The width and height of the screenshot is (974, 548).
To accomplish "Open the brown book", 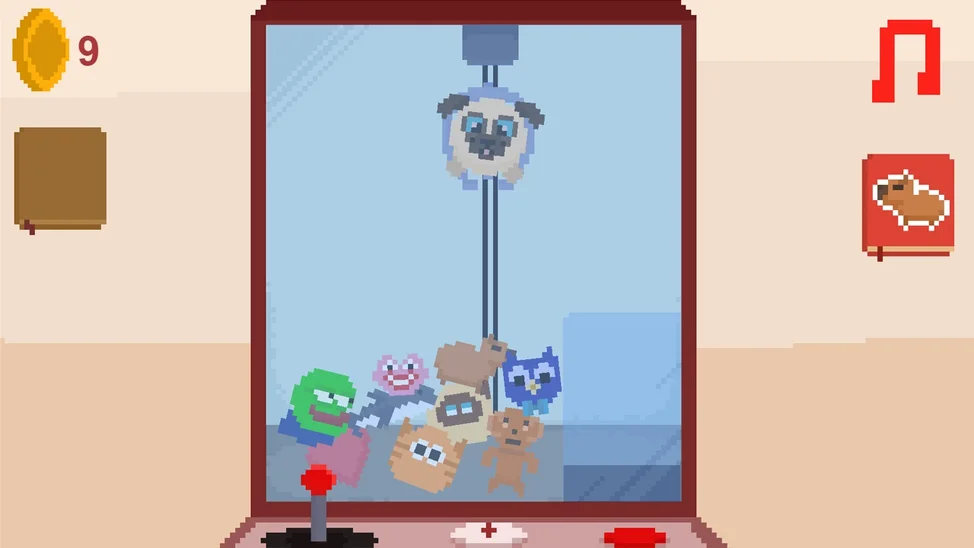I will pyautogui.click(x=60, y=178).
